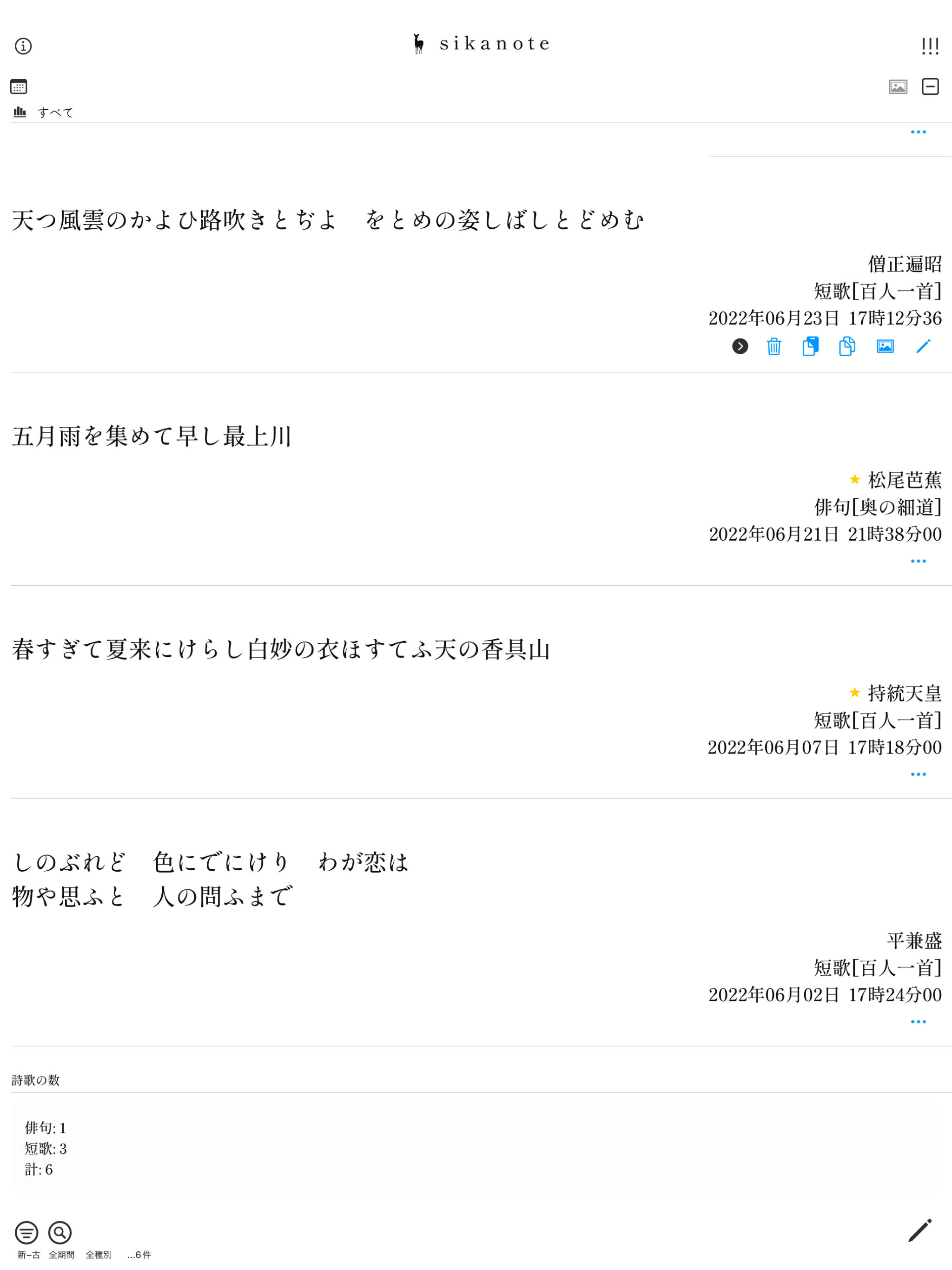Viewport: 952px width, 1270px height.
Task: Click the minus collapse control at top-right
Action: pos(931,86)
